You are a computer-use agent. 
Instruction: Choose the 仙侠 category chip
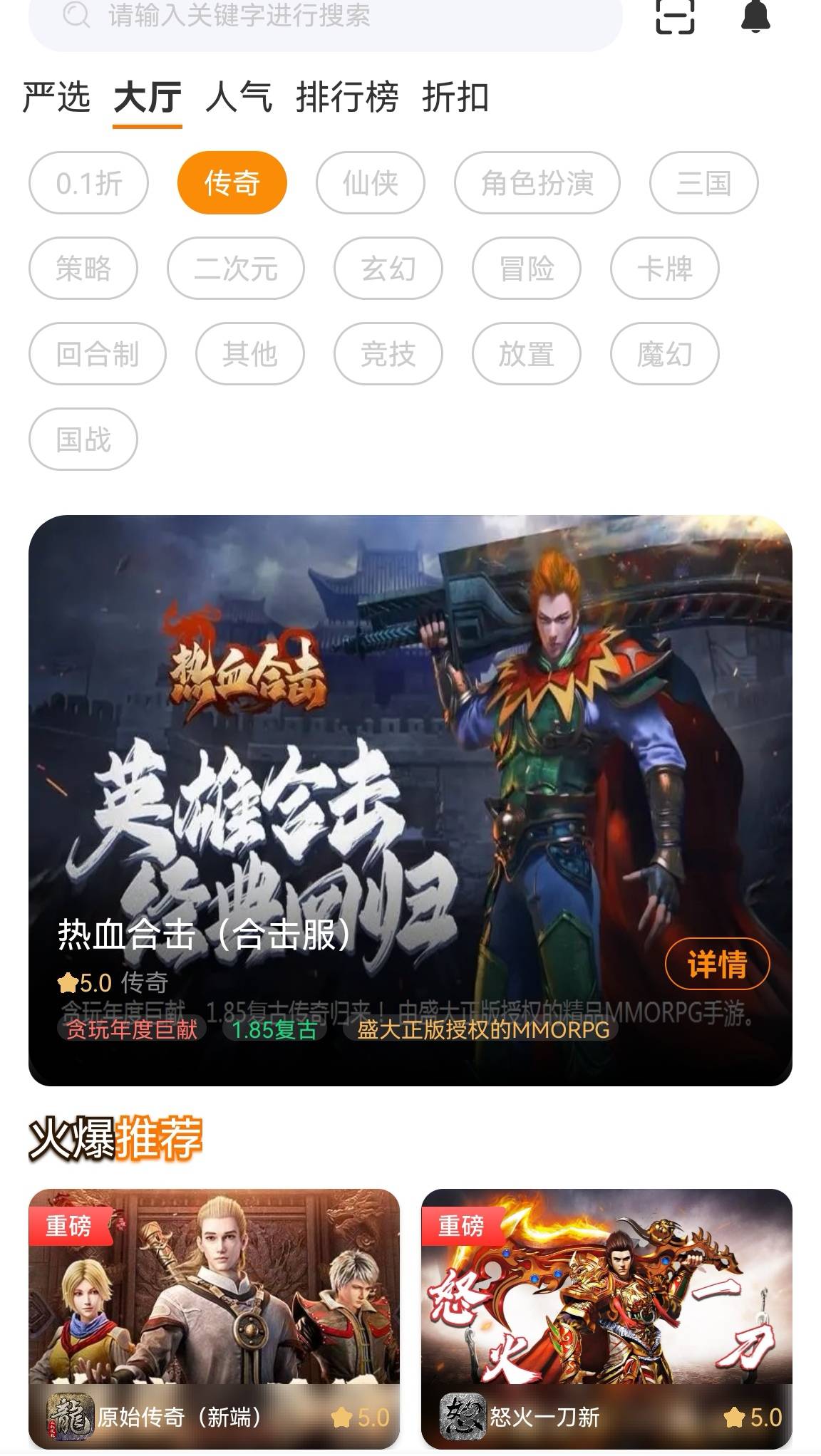point(371,183)
